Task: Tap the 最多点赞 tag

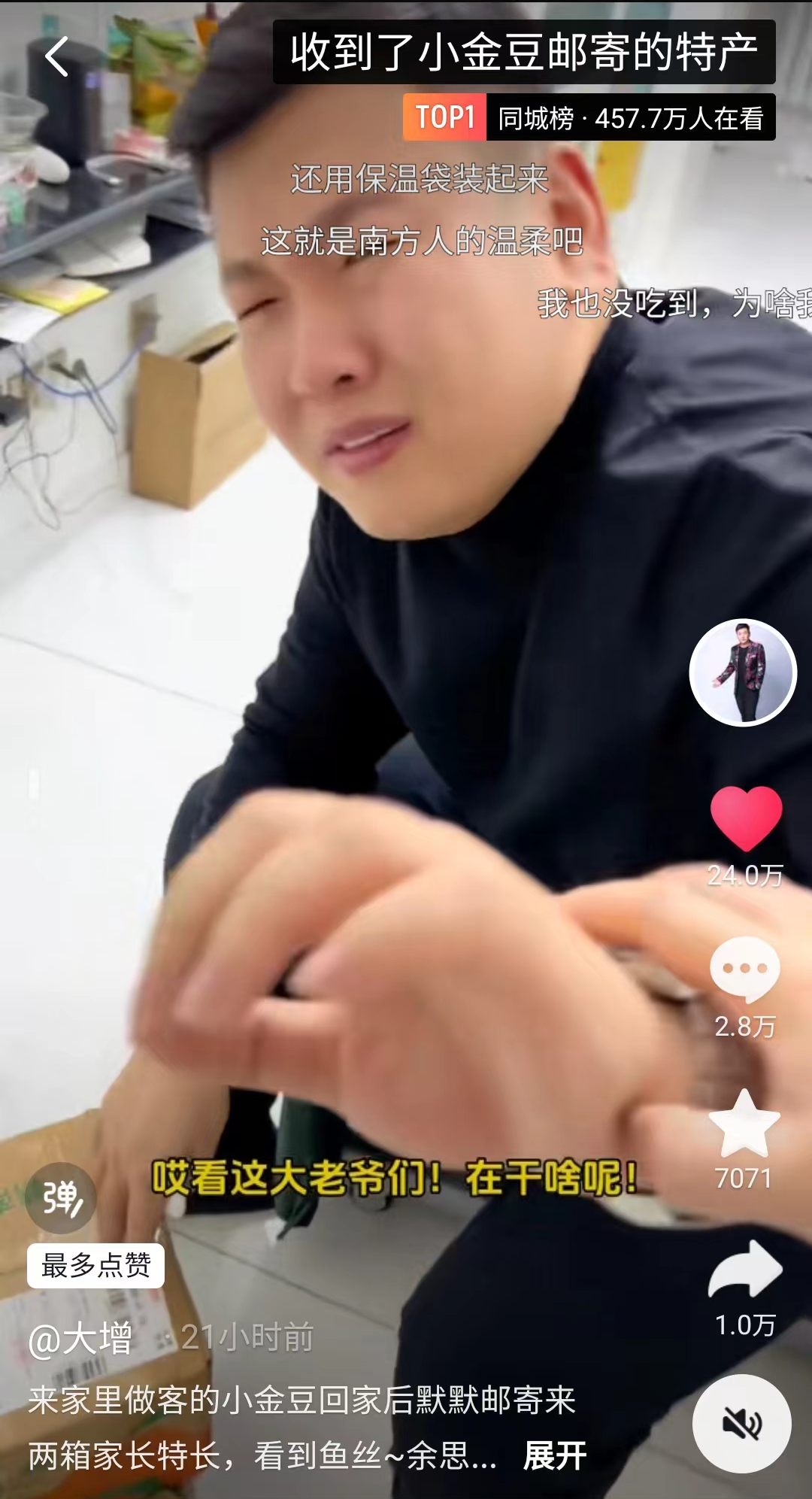Action: [x=95, y=1266]
